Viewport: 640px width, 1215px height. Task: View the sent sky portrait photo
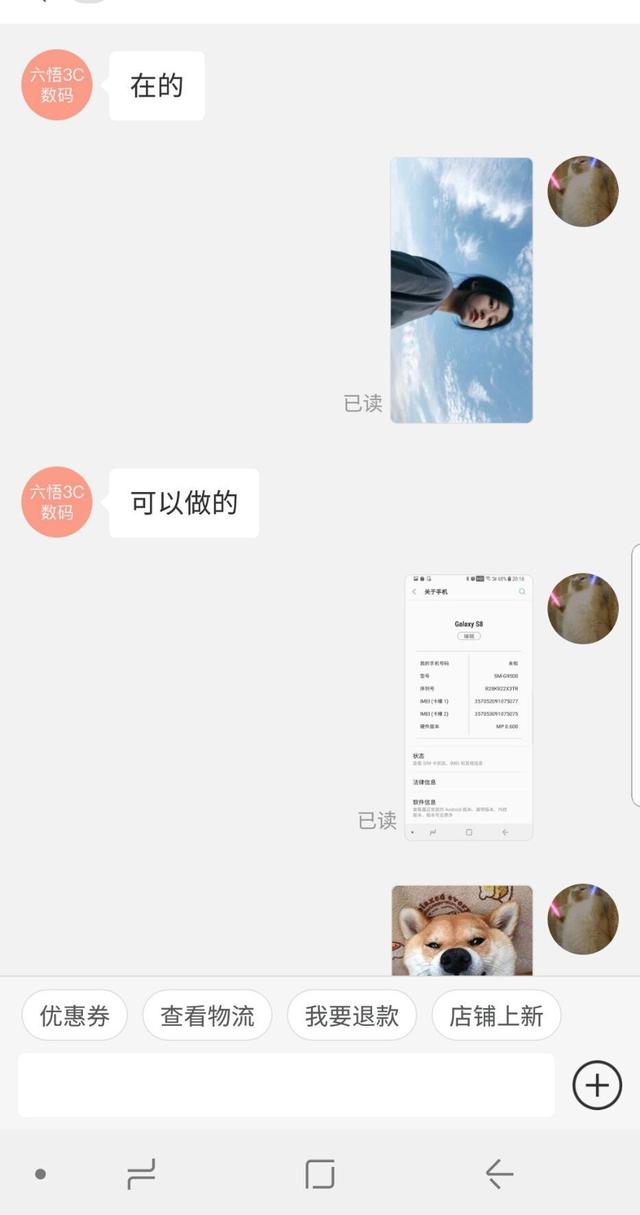coord(461,290)
